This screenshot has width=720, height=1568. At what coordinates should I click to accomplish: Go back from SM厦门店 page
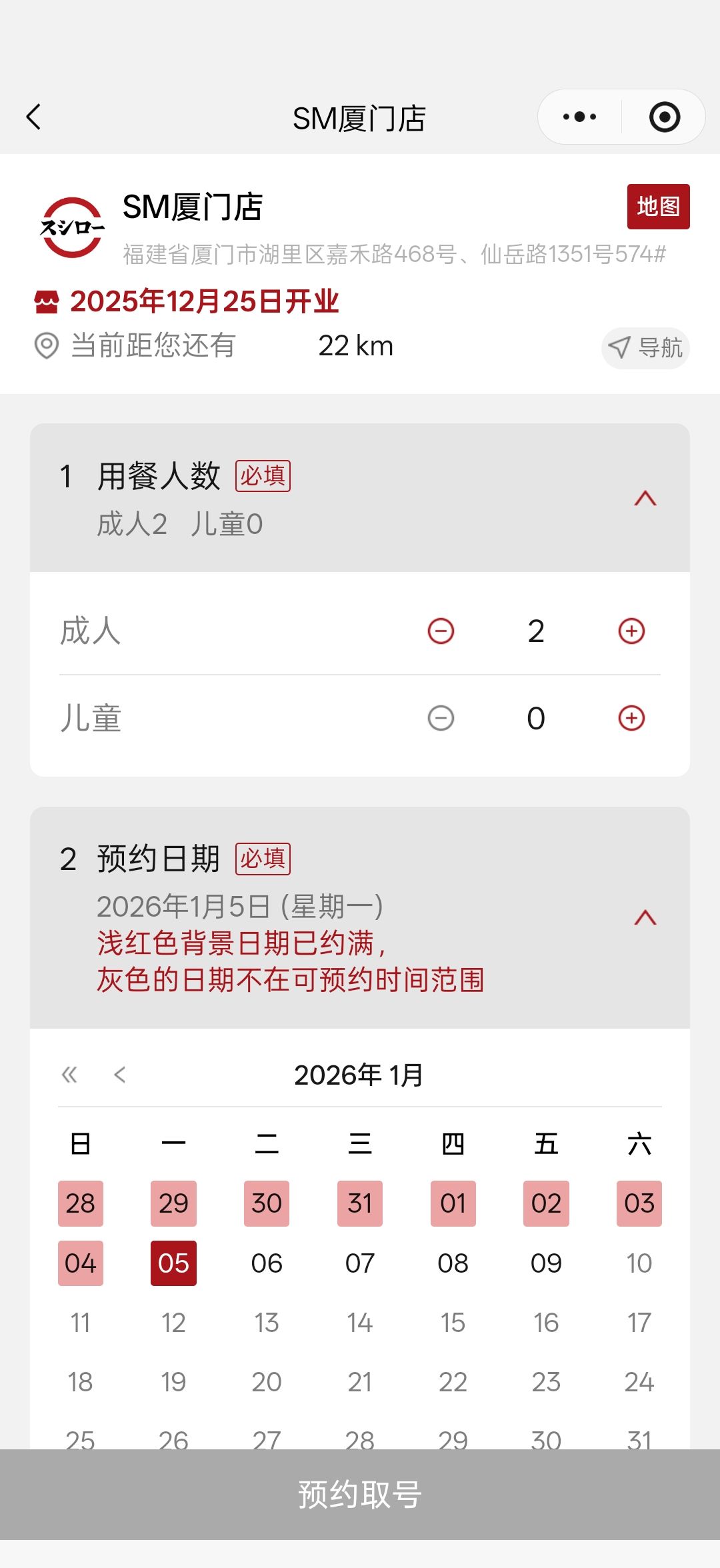pyautogui.click(x=33, y=117)
